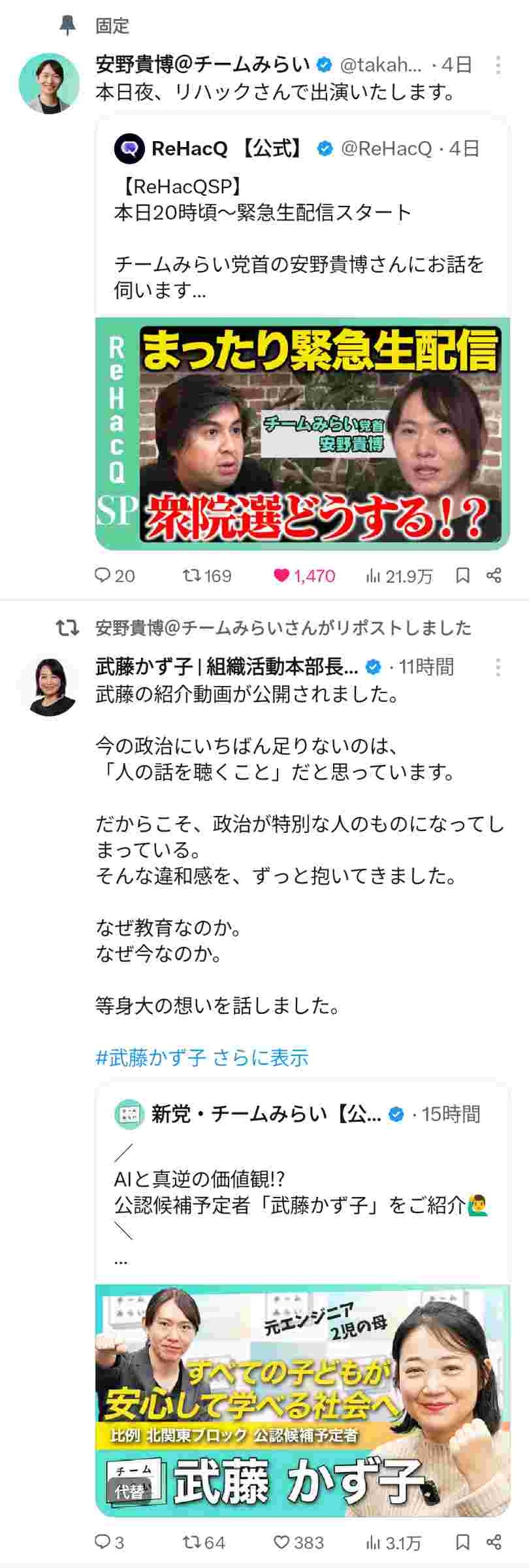This screenshot has width=529, height=1568.
Task: Open the まったり緊急生配信 thumbnail image
Action: [302, 434]
